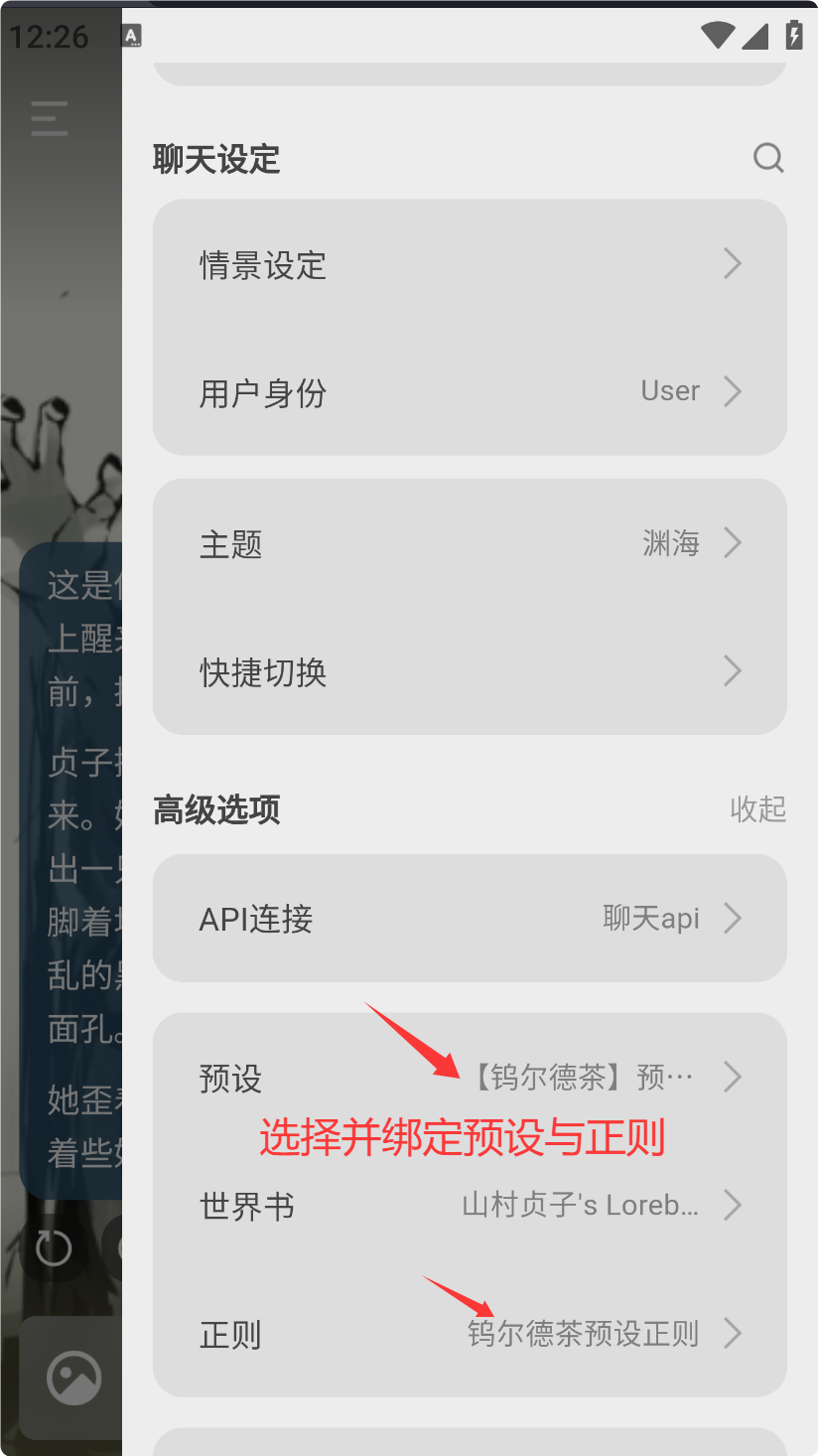Screen dimensions: 818x1456
Task: Select the 预设 preset row
Action: click(x=470, y=1078)
